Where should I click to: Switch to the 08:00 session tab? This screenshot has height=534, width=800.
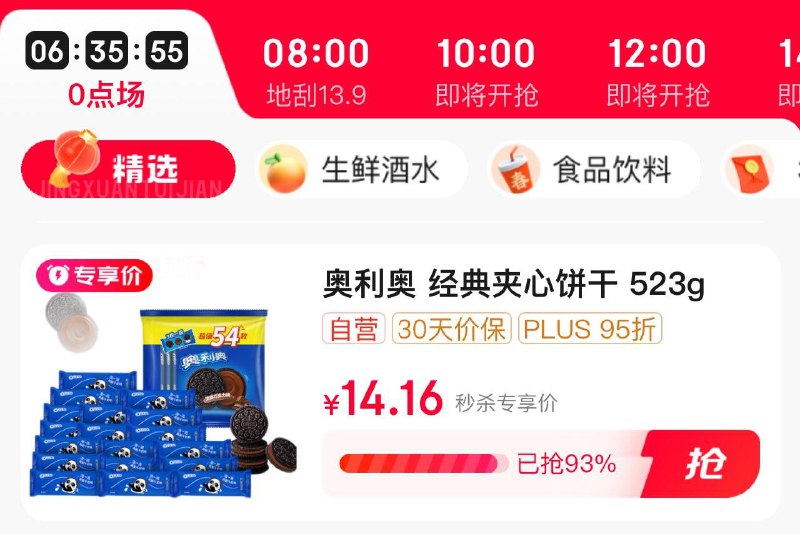(316, 70)
